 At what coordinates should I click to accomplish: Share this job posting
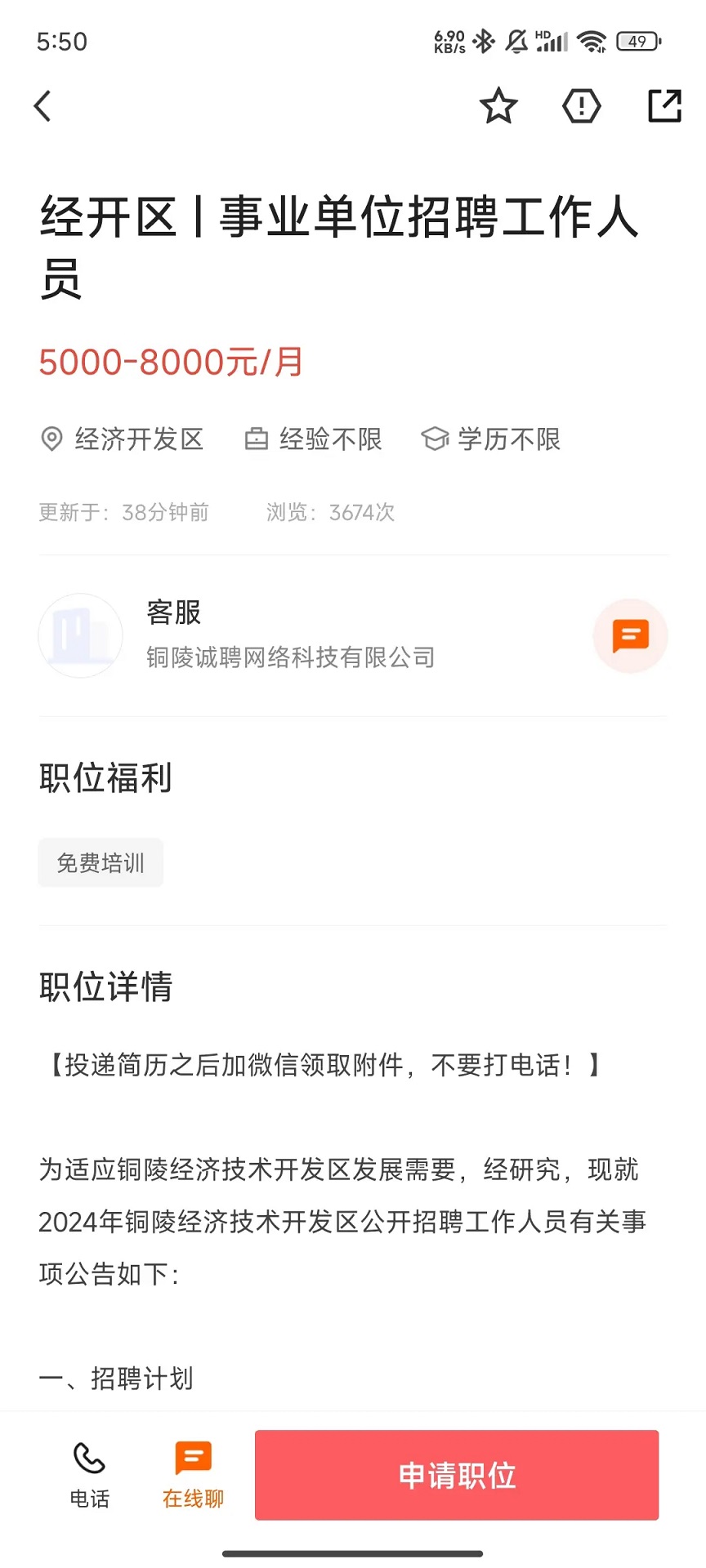(664, 105)
